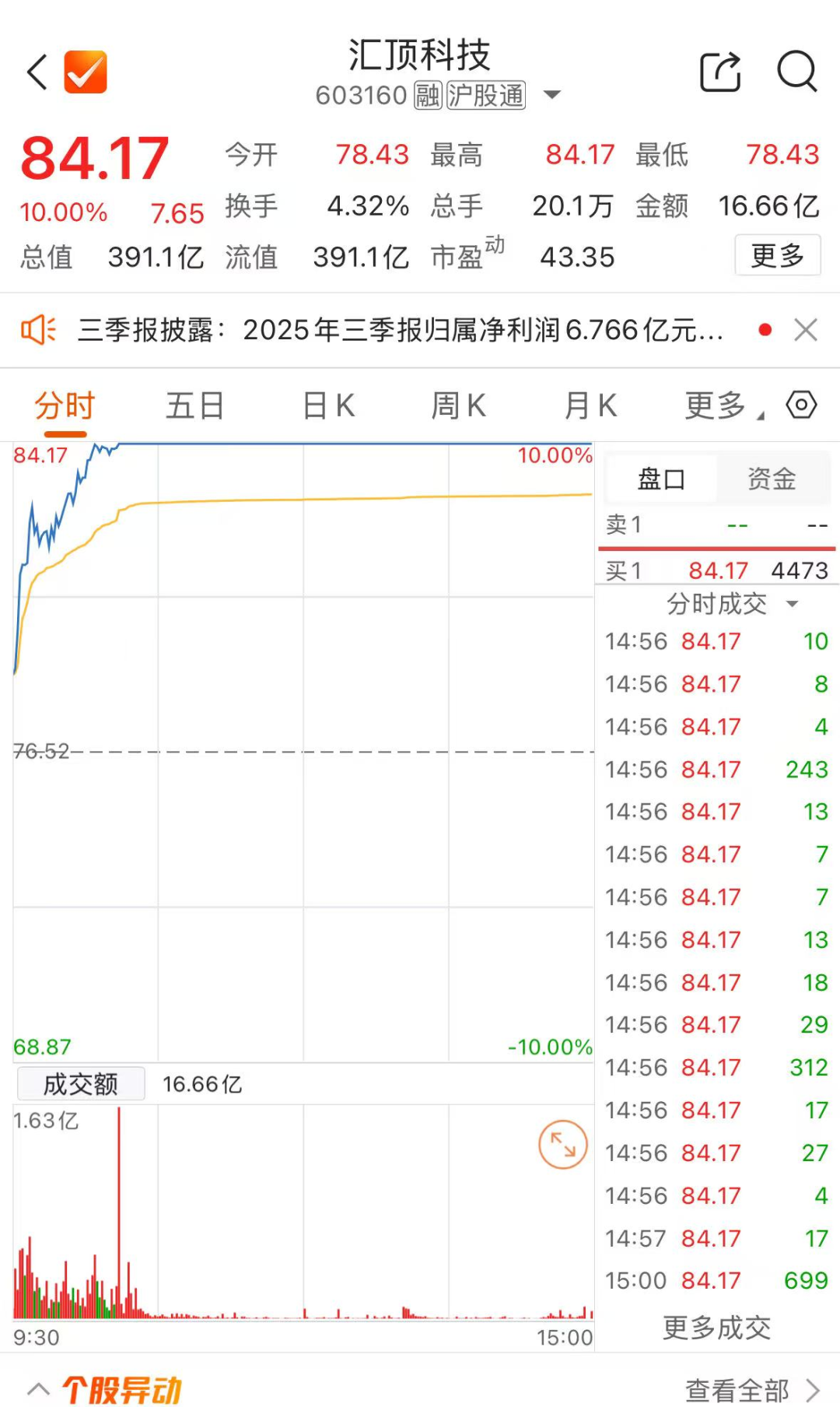
Task: Toggle the 融 margin trading label
Action: tap(426, 95)
